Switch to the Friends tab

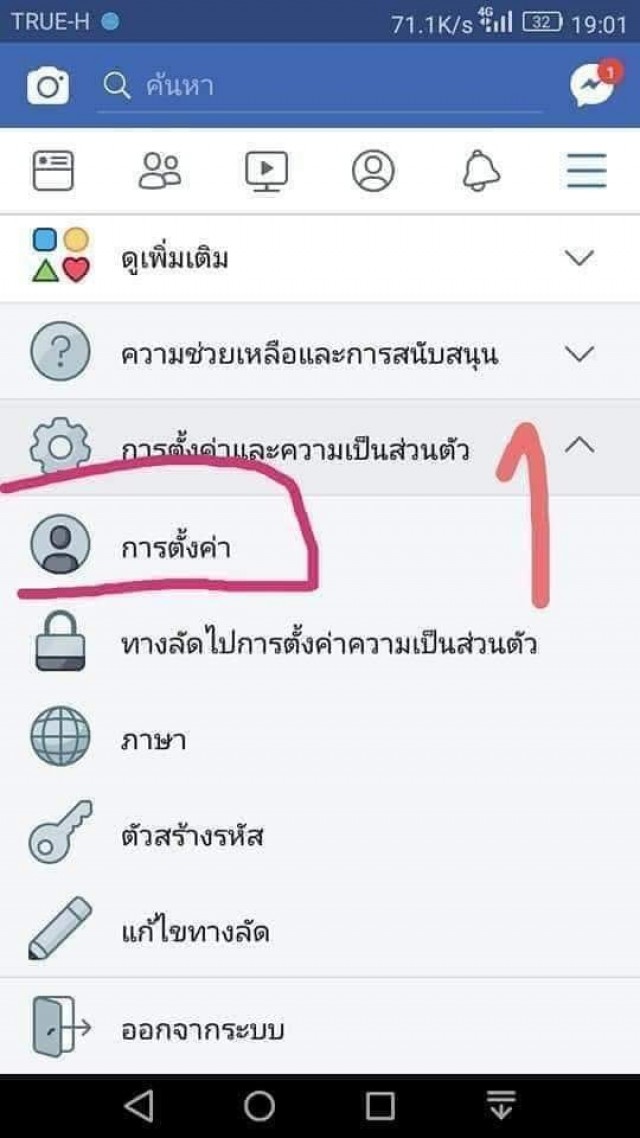[159, 172]
